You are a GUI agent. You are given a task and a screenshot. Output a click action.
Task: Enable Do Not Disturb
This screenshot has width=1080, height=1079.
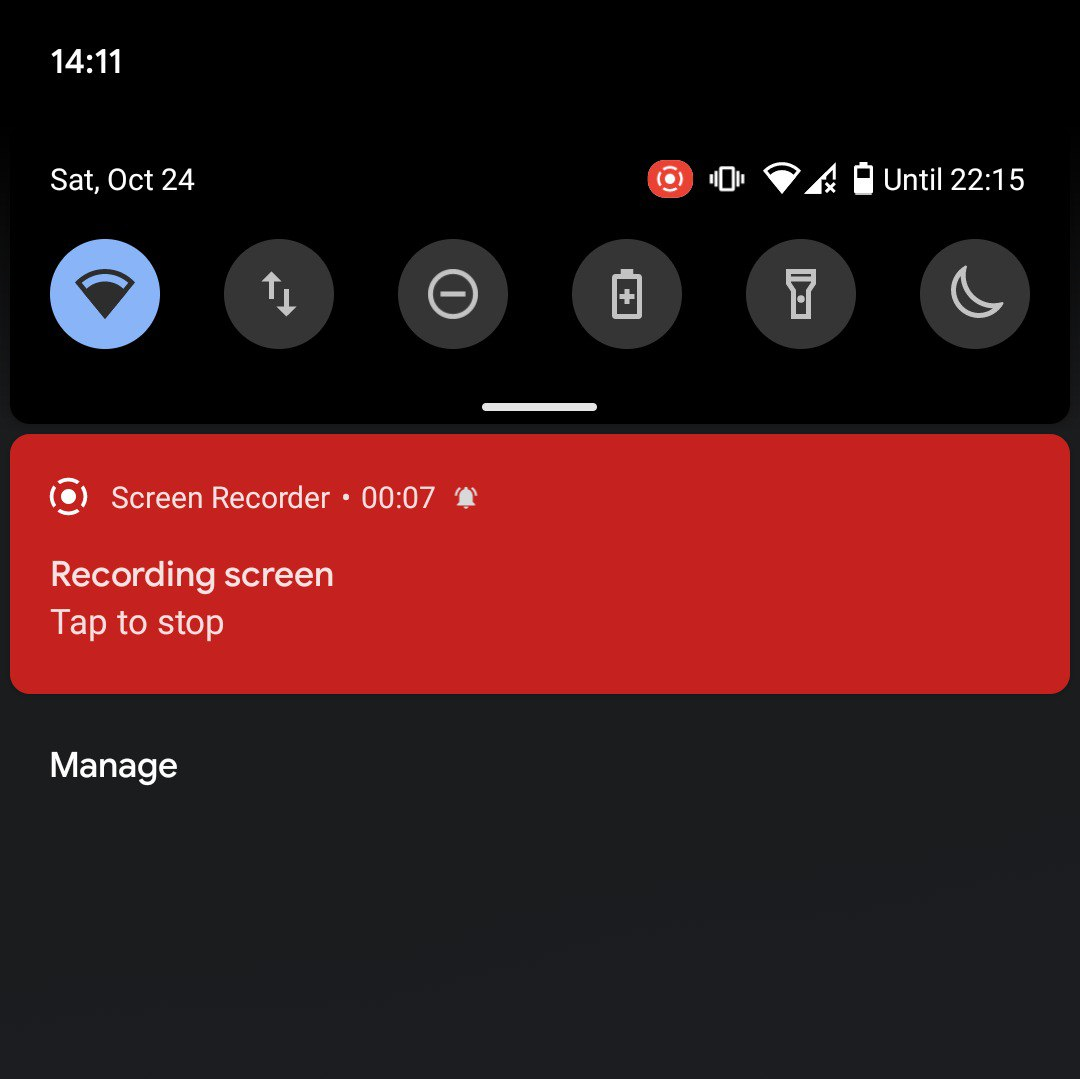(x=453, y=294)
